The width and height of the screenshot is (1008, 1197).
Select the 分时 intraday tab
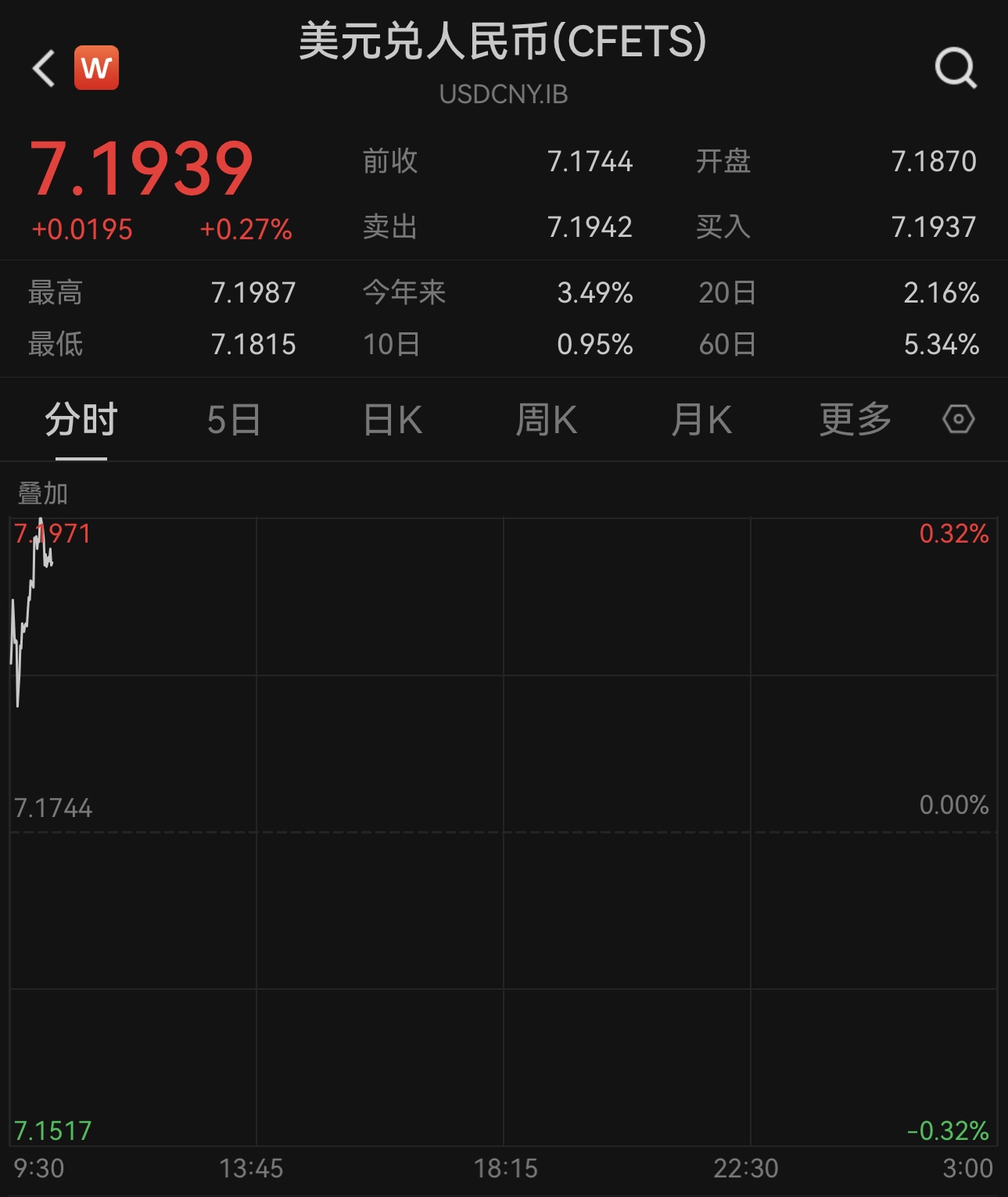pos(78,420)
